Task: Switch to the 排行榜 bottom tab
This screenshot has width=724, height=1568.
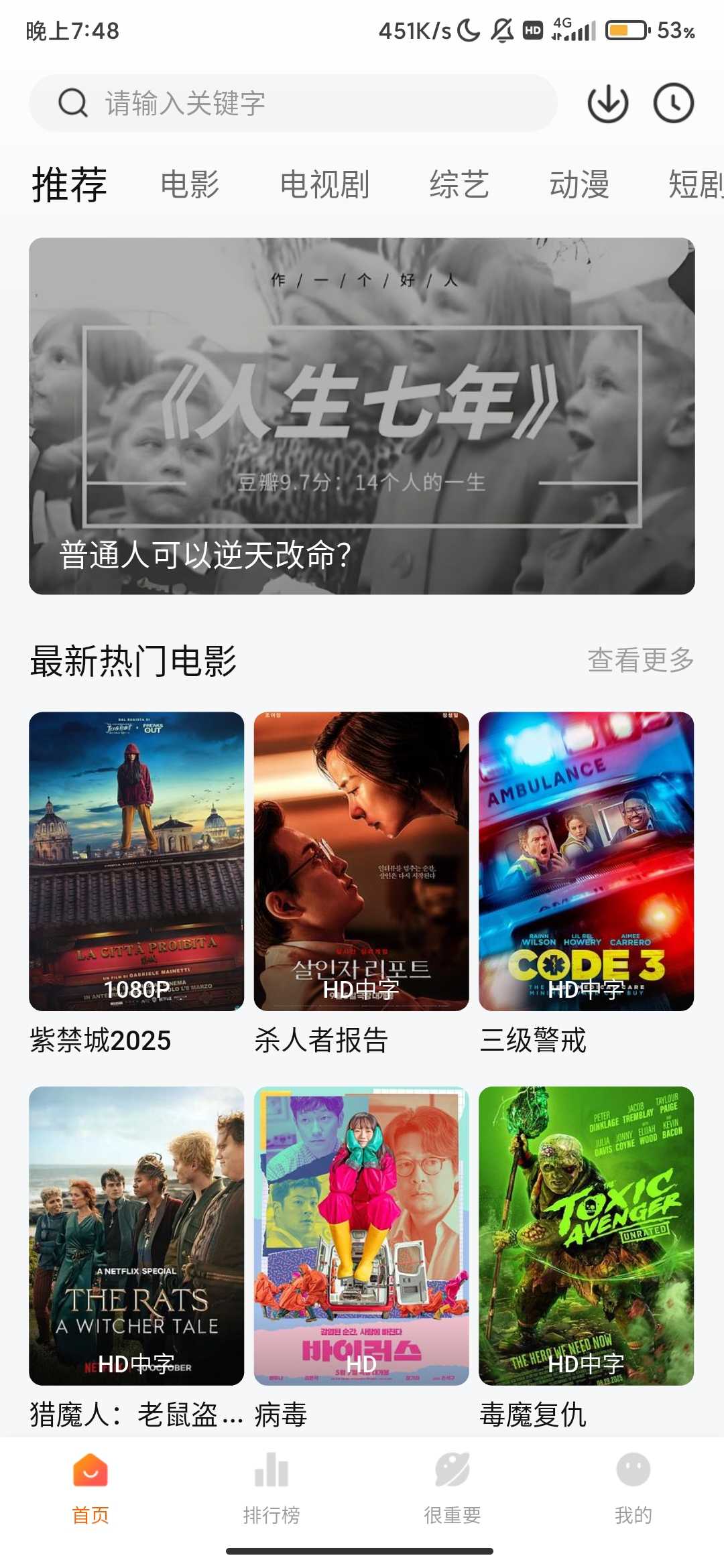Action: point(271,1484)
